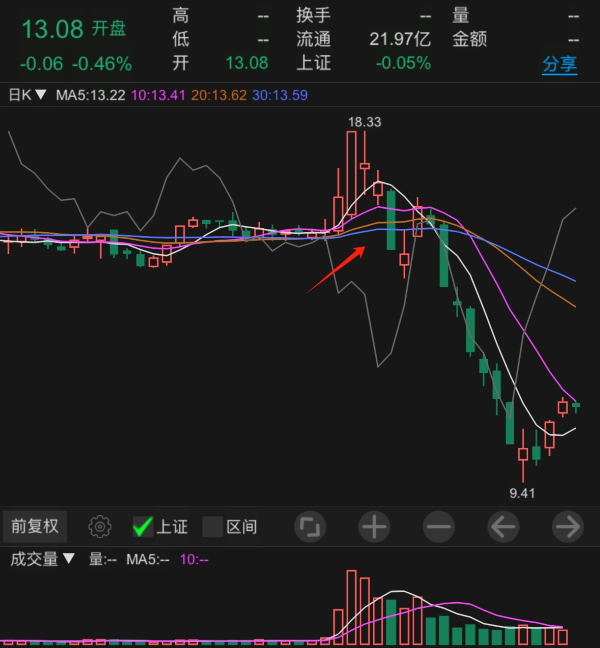This screenshot has width=600, height=648.
Task: Open chart settings gear icon
Action: pos(99,526)
